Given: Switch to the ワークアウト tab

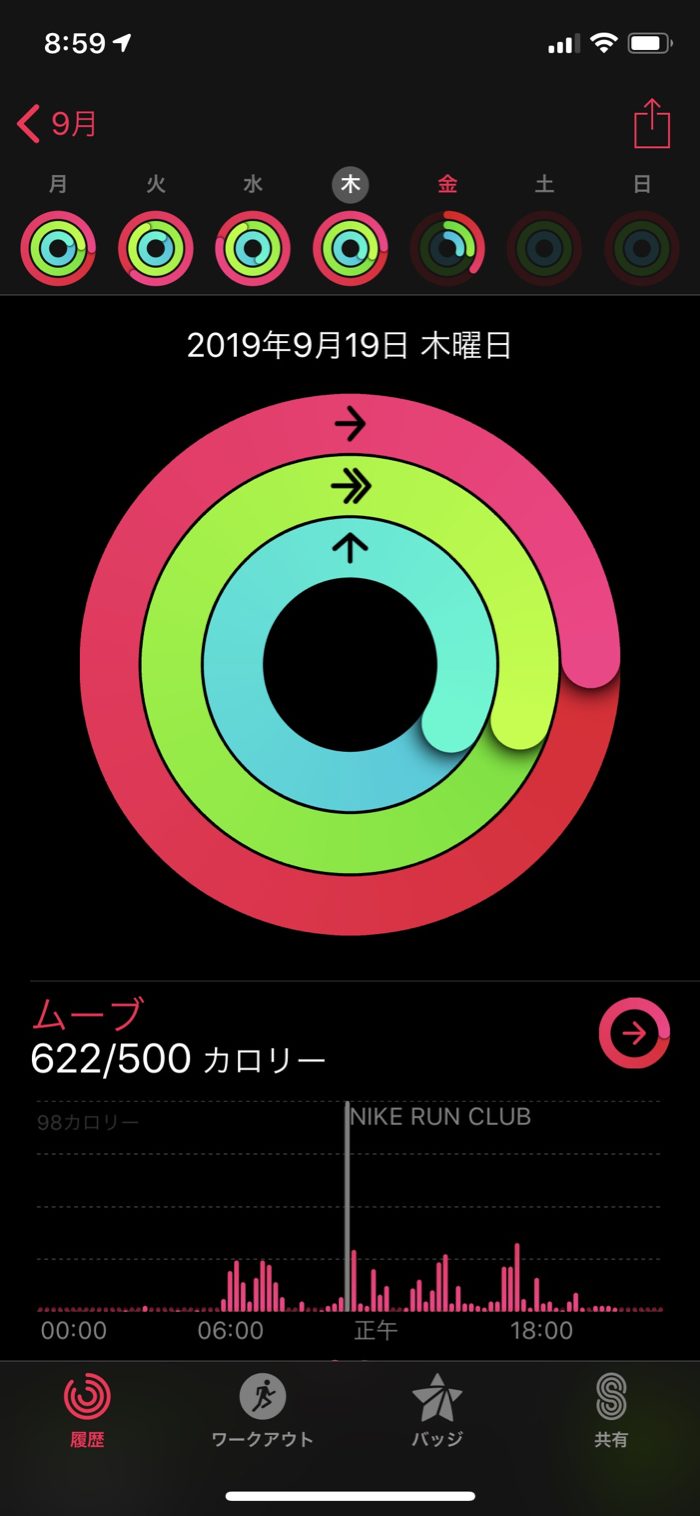Looking at the screenshot, I should pyautogui.click(x=262, y=1410).
